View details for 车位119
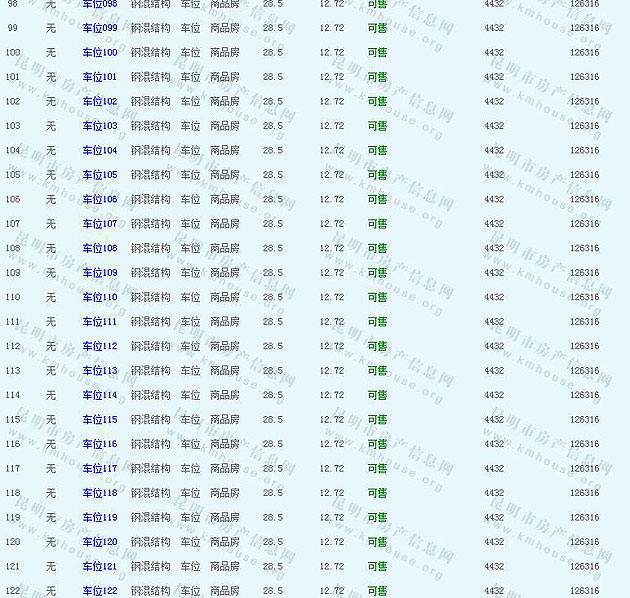 pos(99,518)
